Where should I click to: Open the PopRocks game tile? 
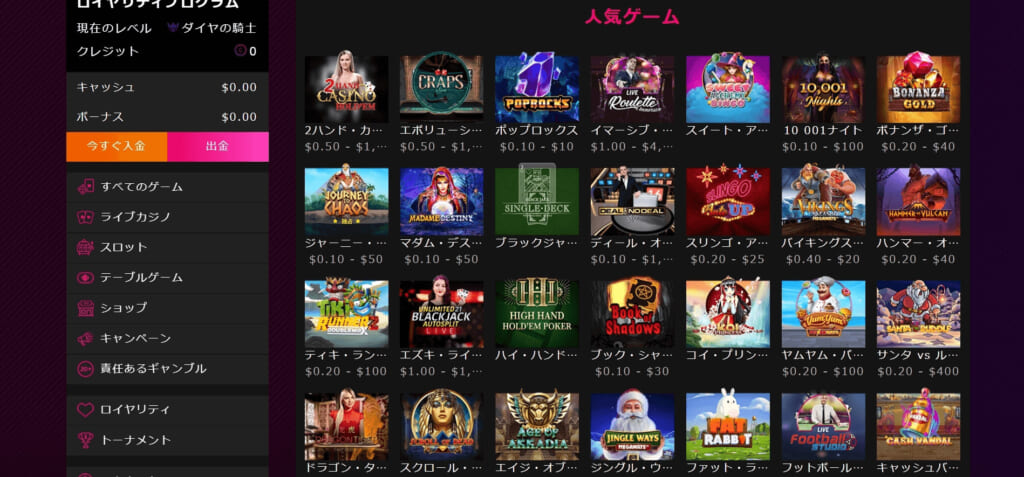click(x=536, y=89)
